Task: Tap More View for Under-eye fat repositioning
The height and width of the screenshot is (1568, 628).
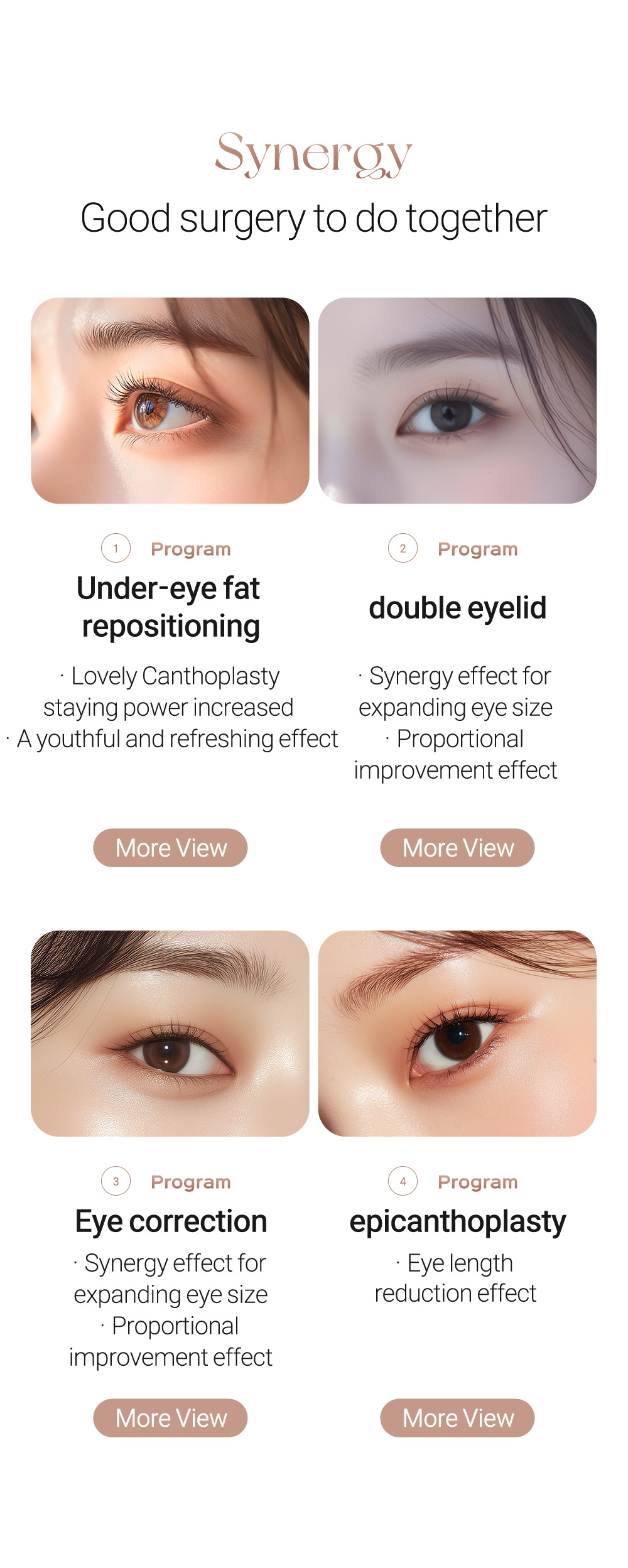Action: point(170,848)
